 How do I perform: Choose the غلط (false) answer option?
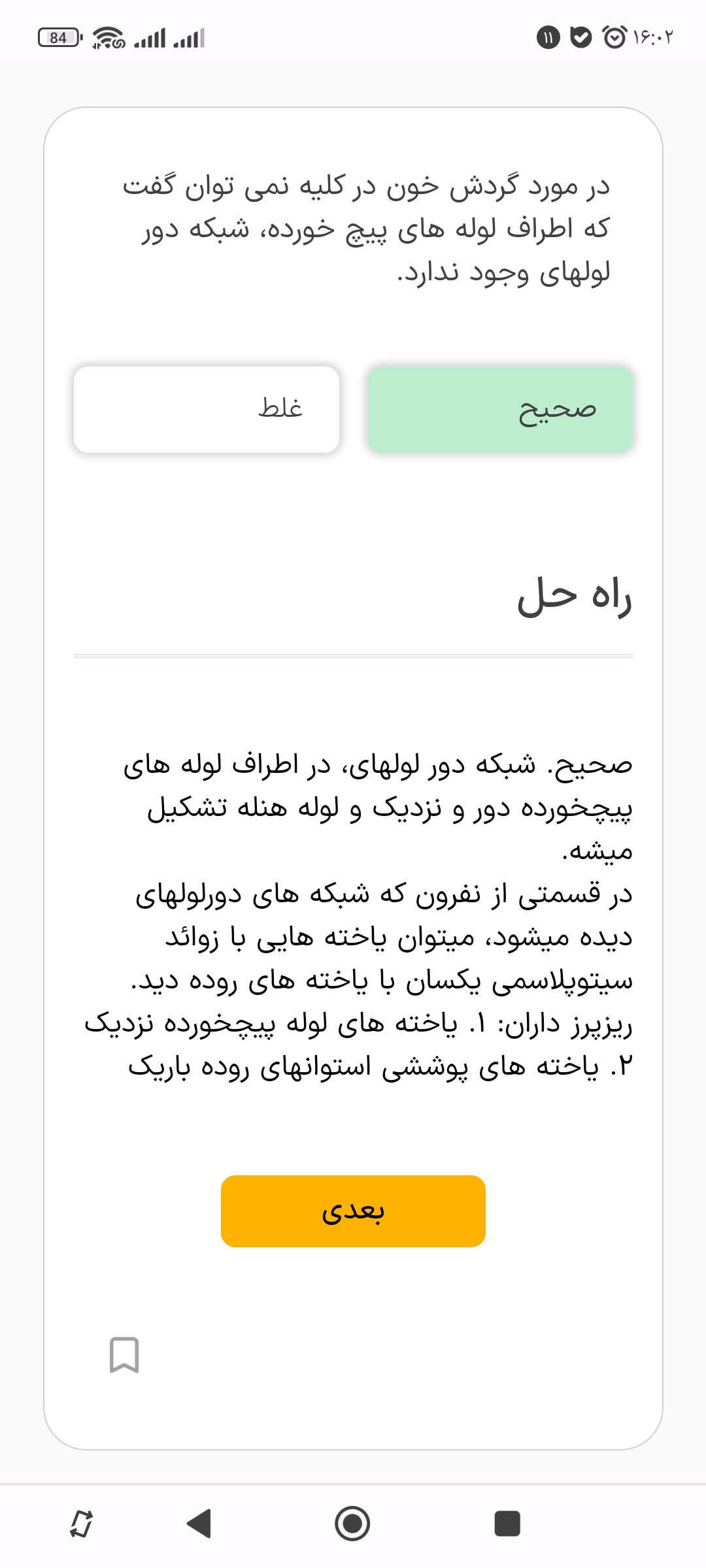[x=207, y=410]
